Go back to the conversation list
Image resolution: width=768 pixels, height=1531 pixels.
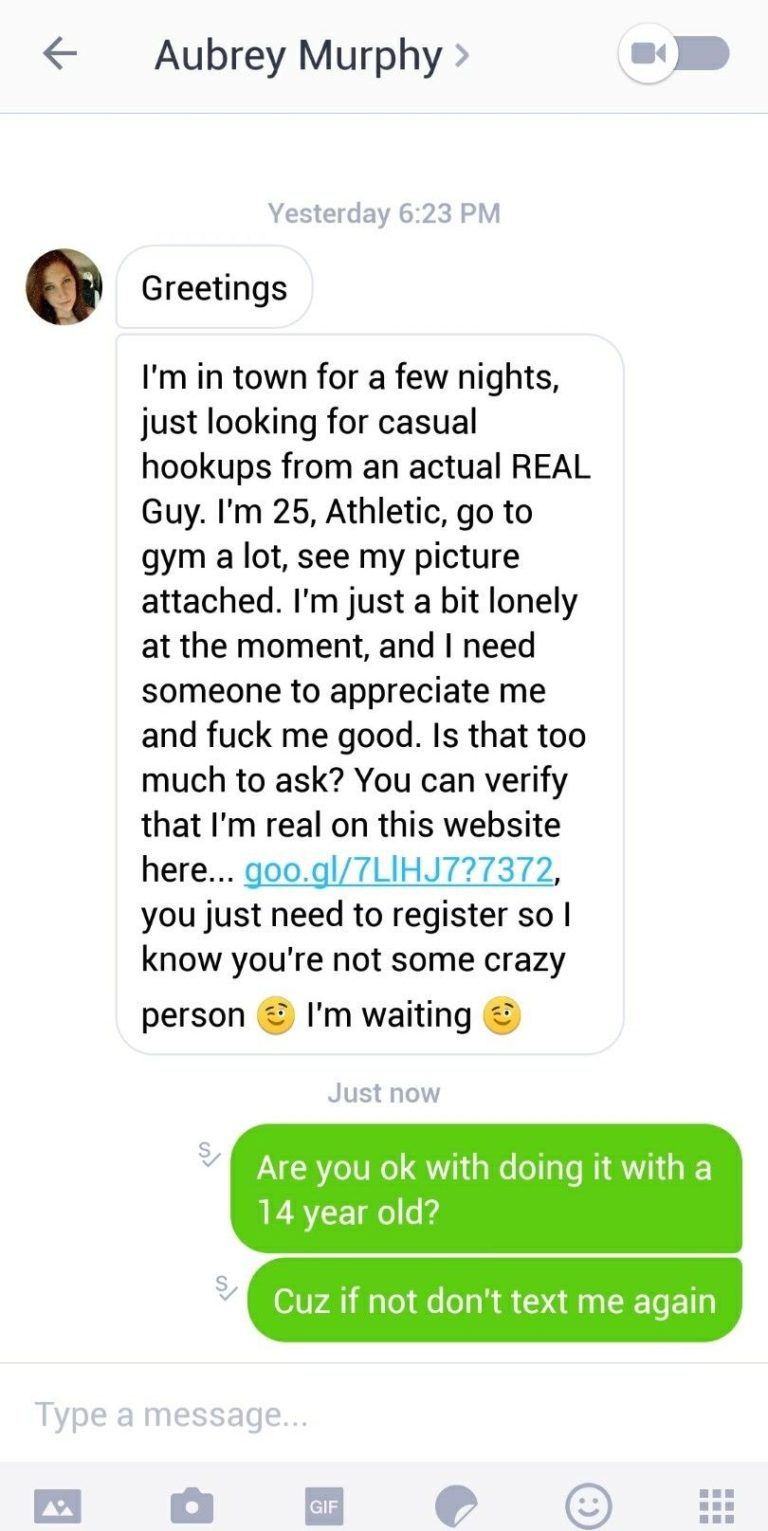(60, 55)
